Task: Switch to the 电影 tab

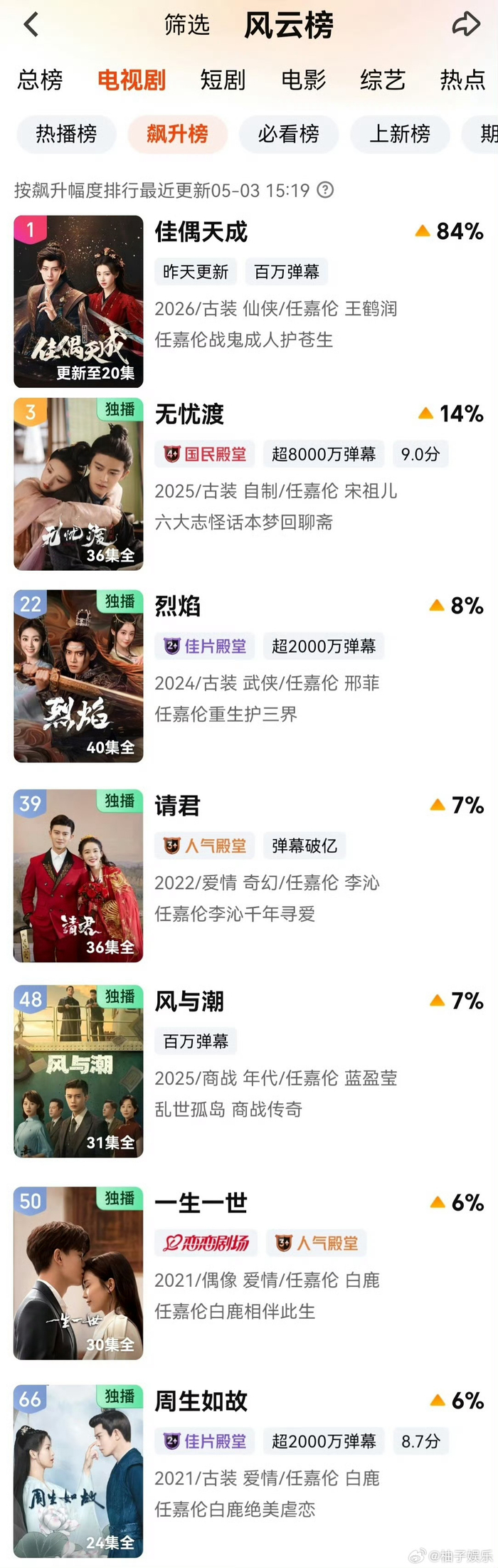Action: tap(304, 80)
